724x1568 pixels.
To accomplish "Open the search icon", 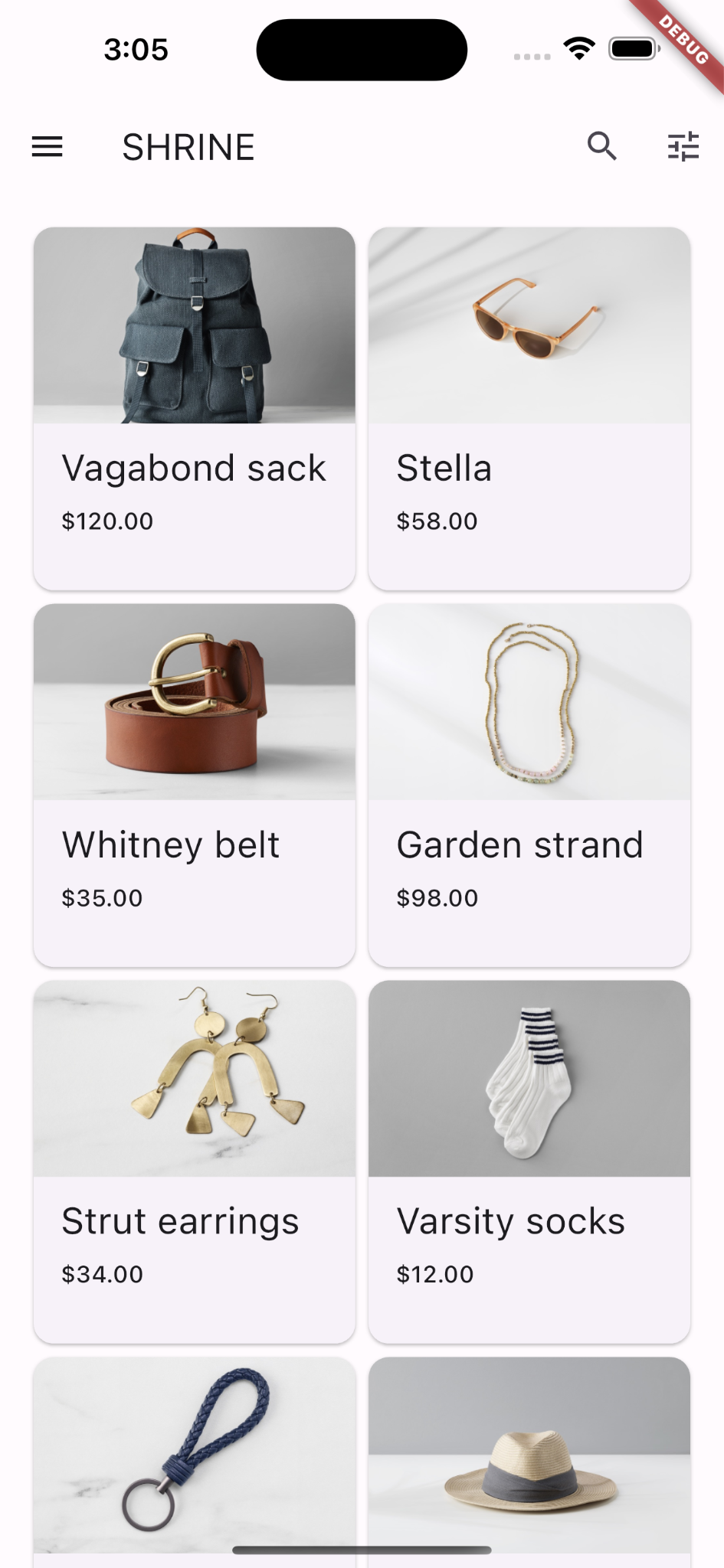I will point(601,145).
